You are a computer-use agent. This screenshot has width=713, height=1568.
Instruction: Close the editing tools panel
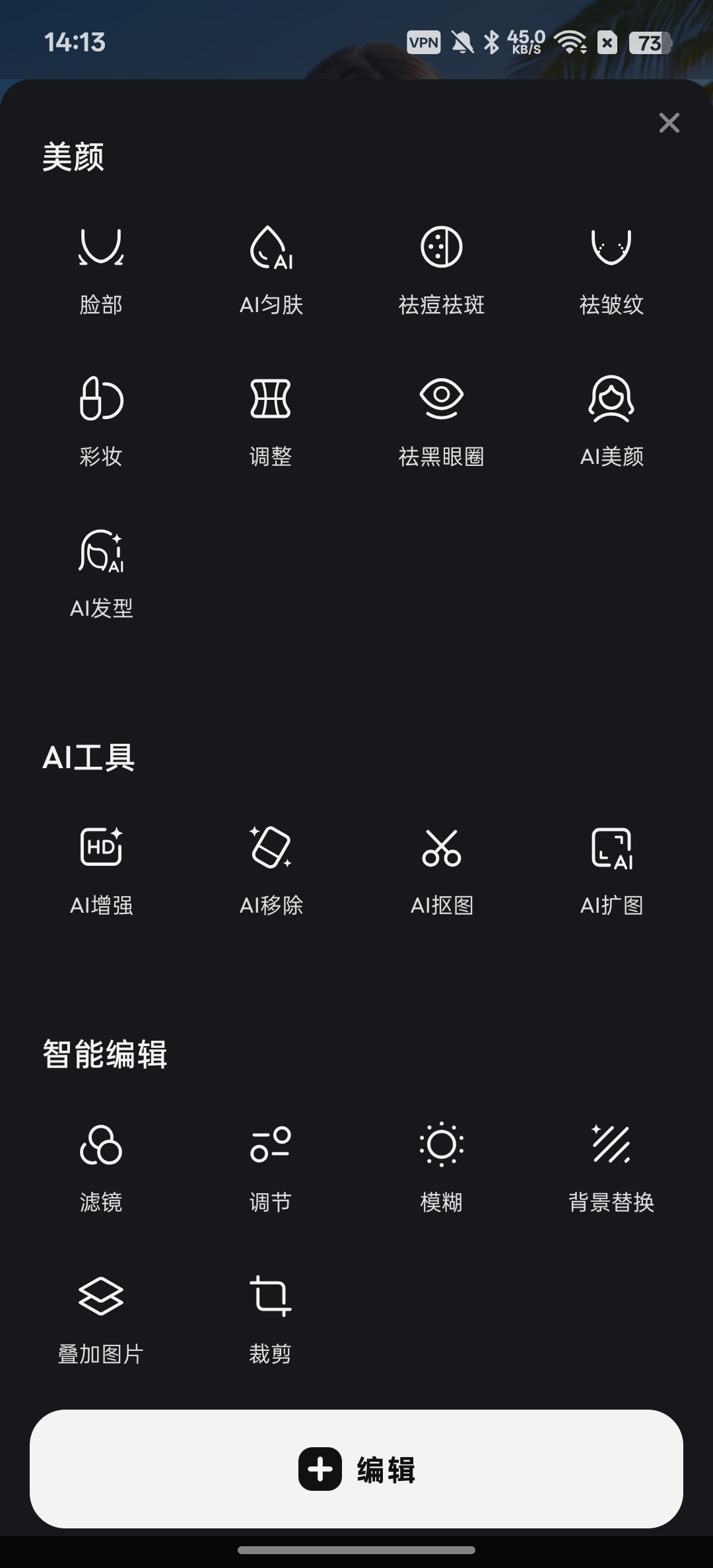click(669, 123)
